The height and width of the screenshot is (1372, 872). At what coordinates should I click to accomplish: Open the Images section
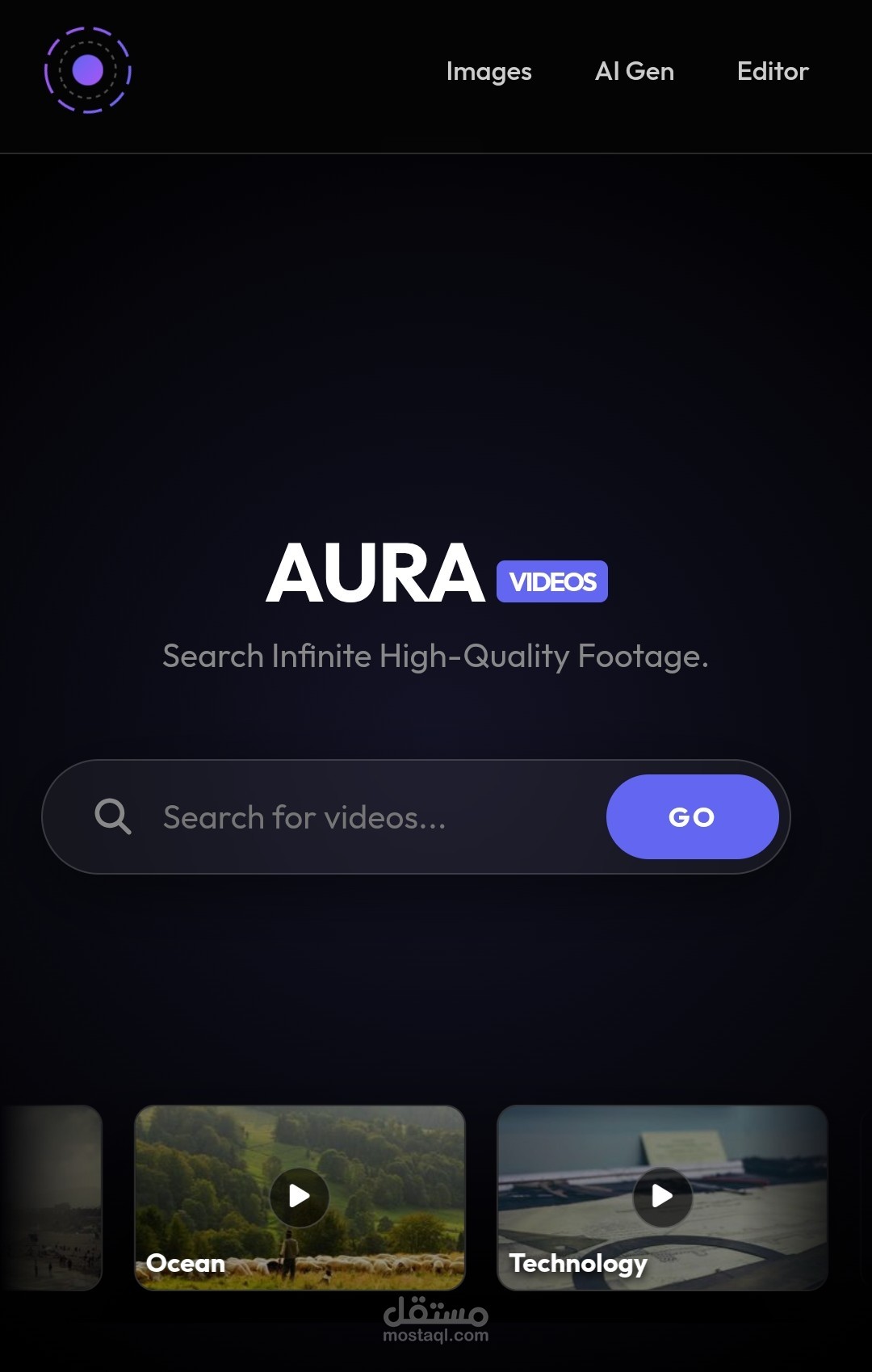(488, 72)
